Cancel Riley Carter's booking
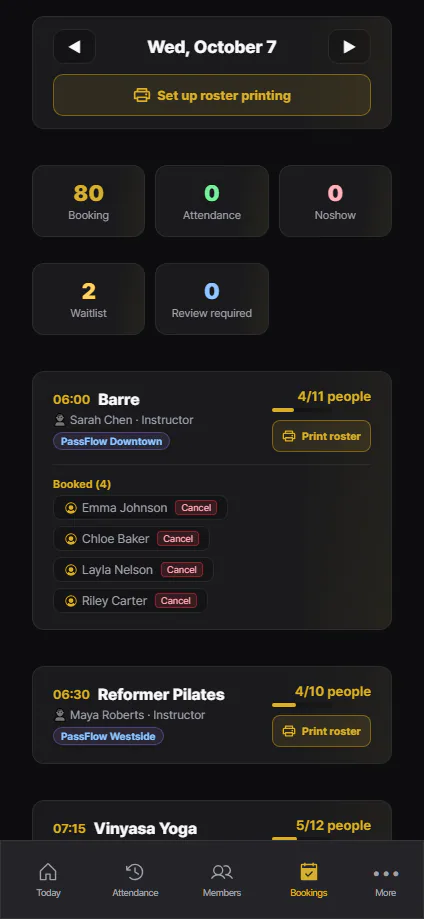 (x=175, y=601)
